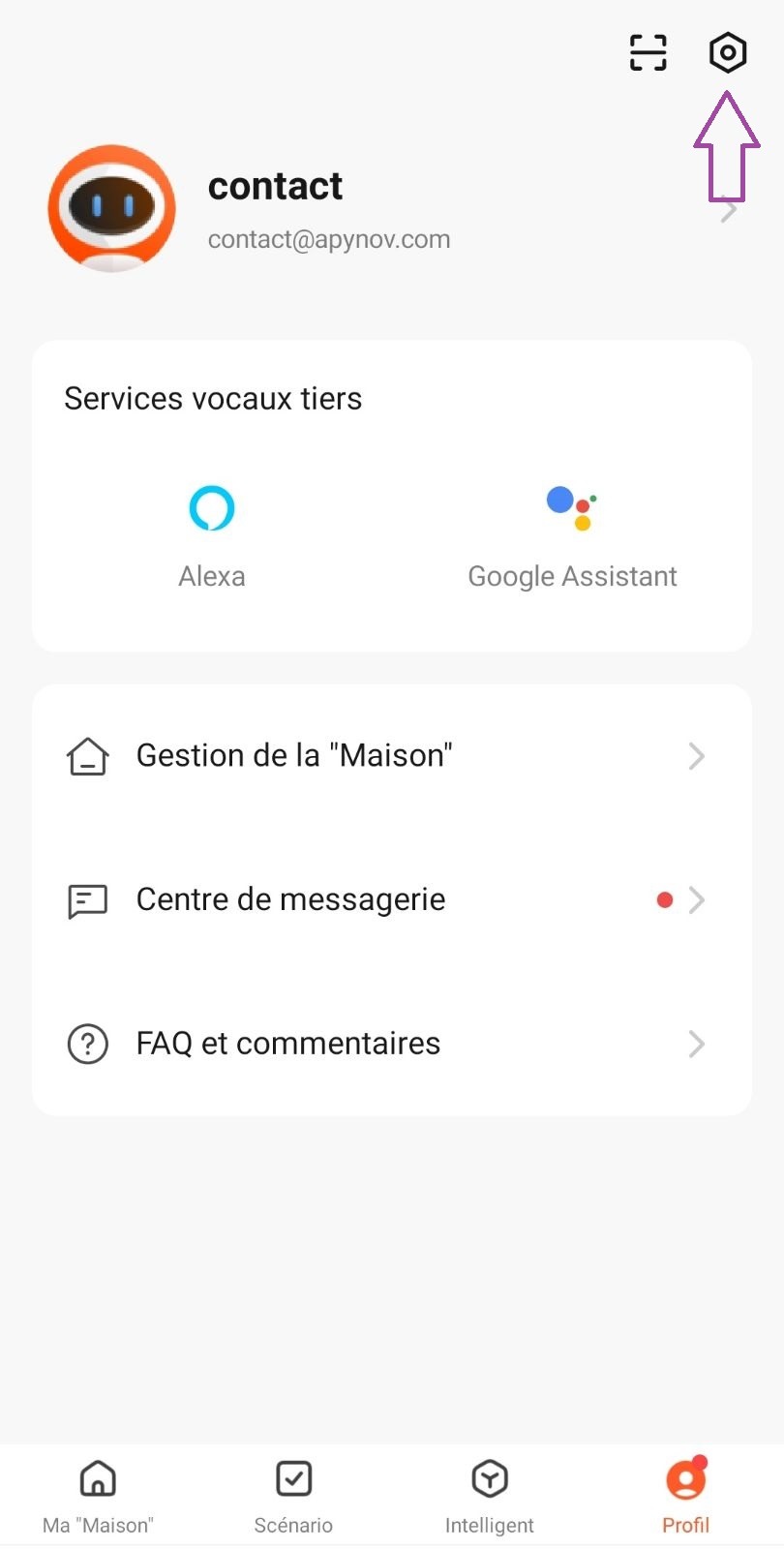This screenshot has height=1549, width=784.
Task: Open Gestion de la "Maison"
Action: point(391,755)
